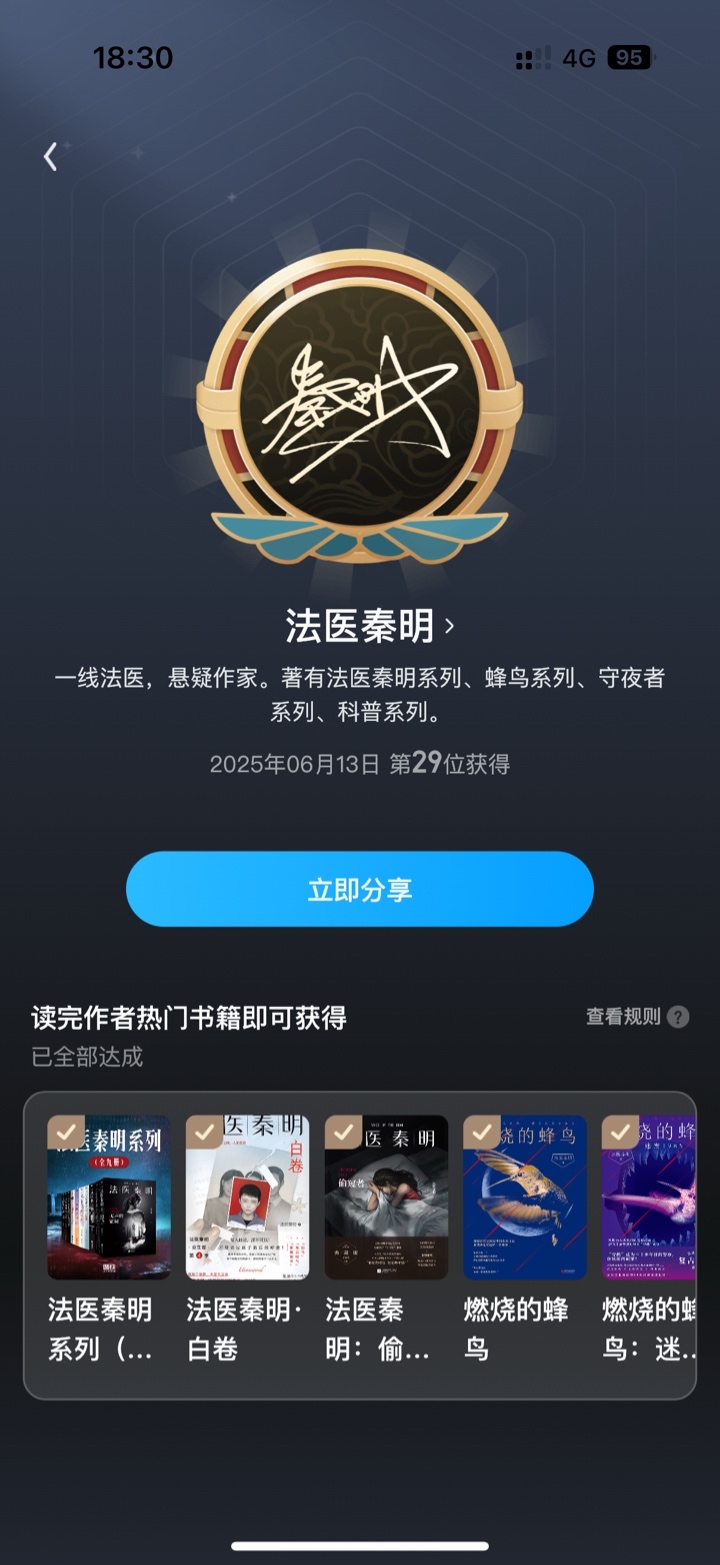Screen dimensions: 720x1565
Task: Open the 法医秦明 author page
Action: [370, 626]
